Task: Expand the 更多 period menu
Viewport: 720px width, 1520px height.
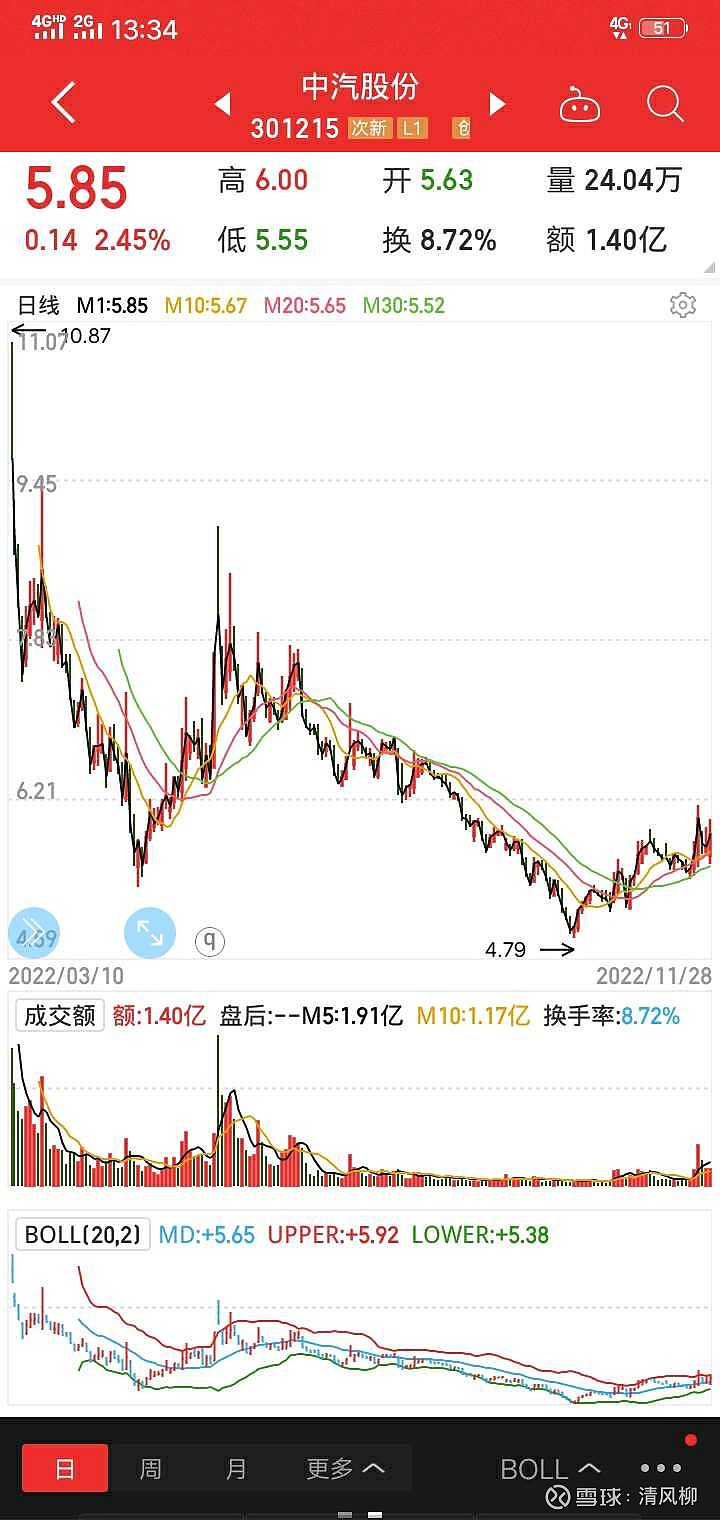Action: [345, 1468]
